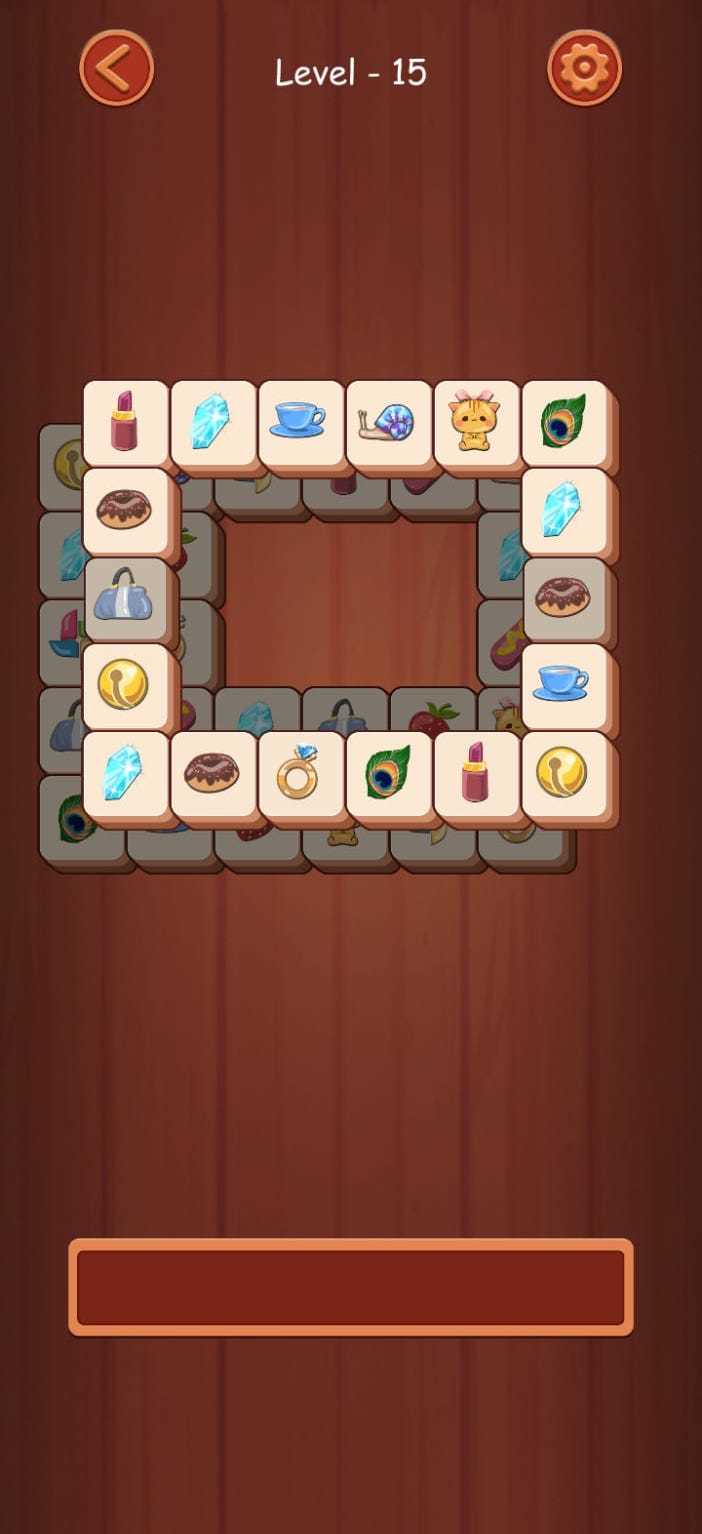Screen dimensions: 702x1534
Task: Select the snail tile
Action: (x=388, y=422)
